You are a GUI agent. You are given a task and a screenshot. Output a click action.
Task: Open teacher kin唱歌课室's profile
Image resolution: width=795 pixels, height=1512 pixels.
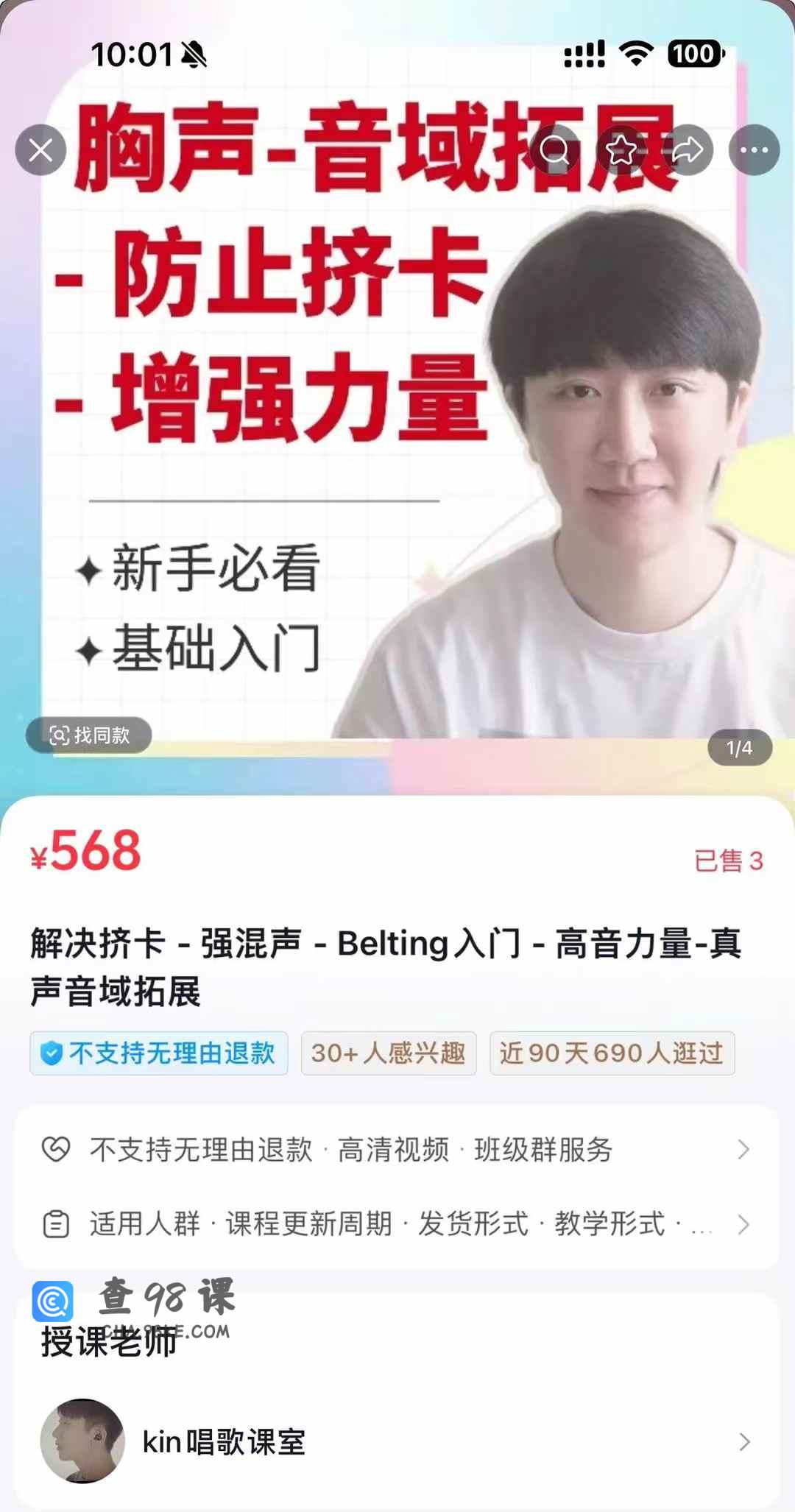pos(397,1441)
